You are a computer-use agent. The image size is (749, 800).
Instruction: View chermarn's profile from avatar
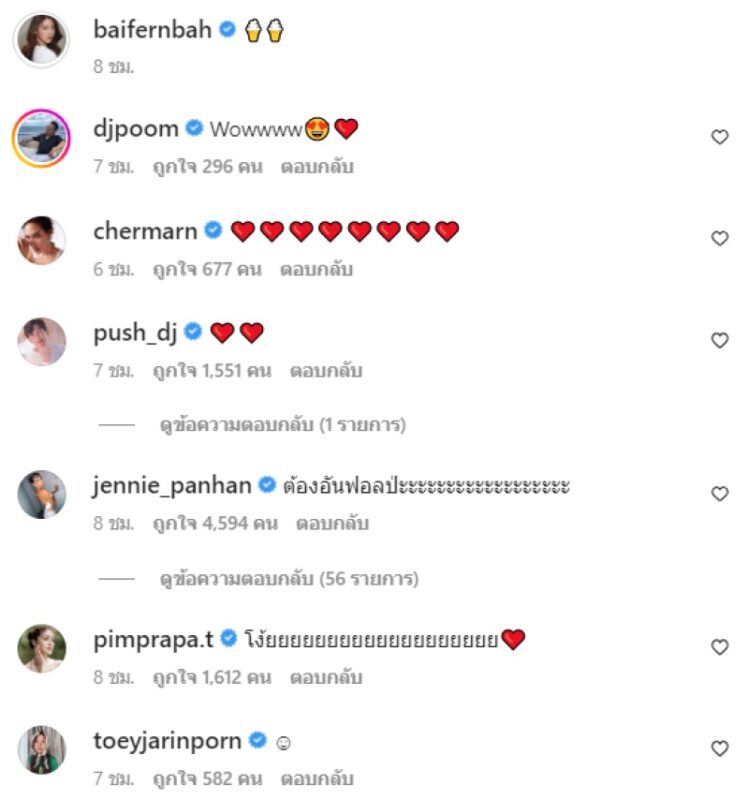42,240
